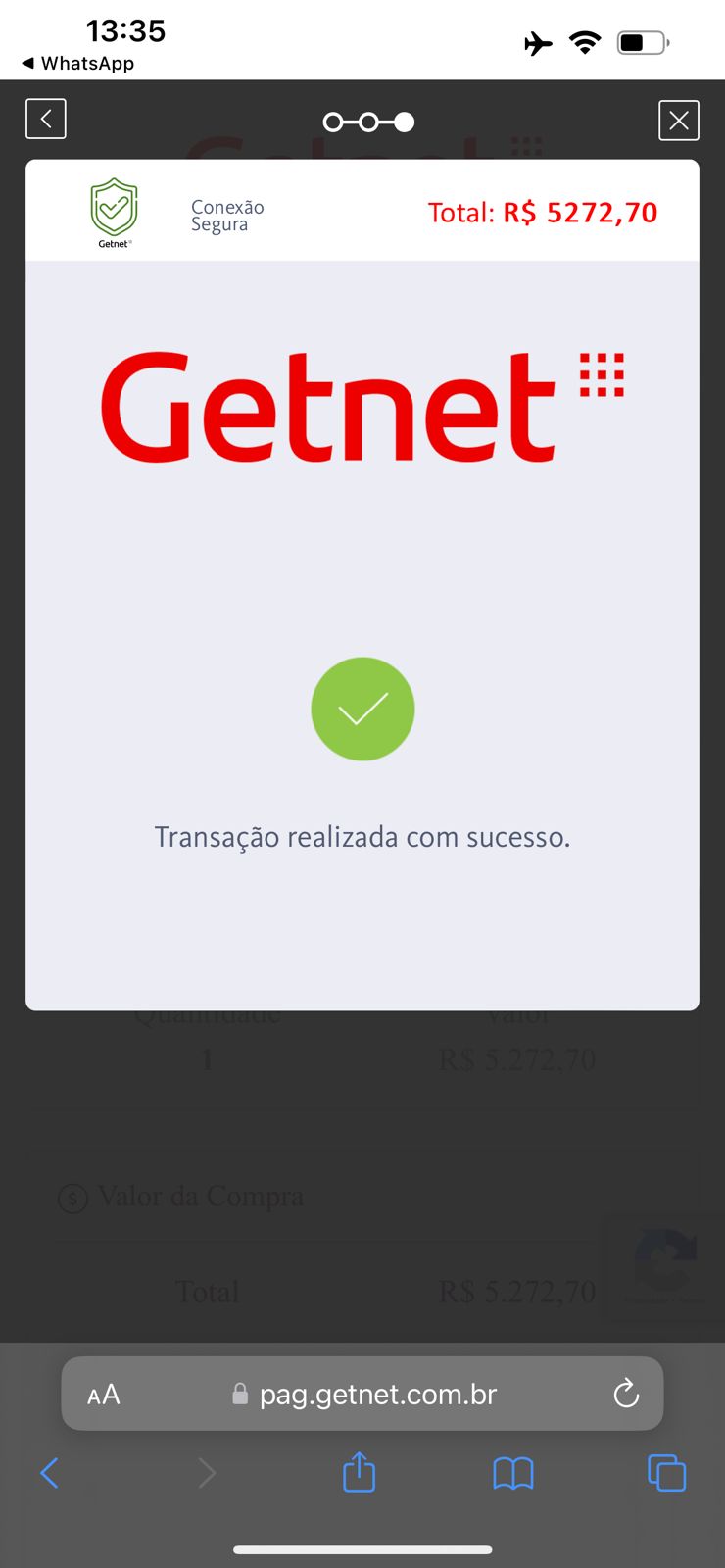Go back with the modal's arrow button
Image resolution: width=725 pixels, height=1568 pixels.
46,120
